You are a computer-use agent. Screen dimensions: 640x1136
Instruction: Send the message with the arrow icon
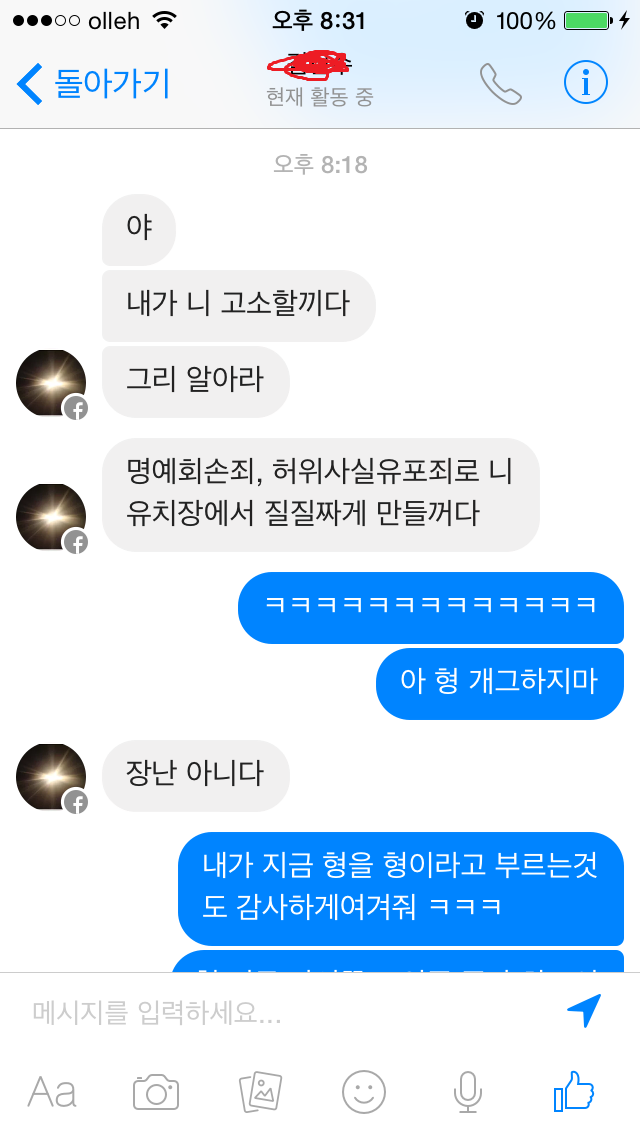point(585,1011)
